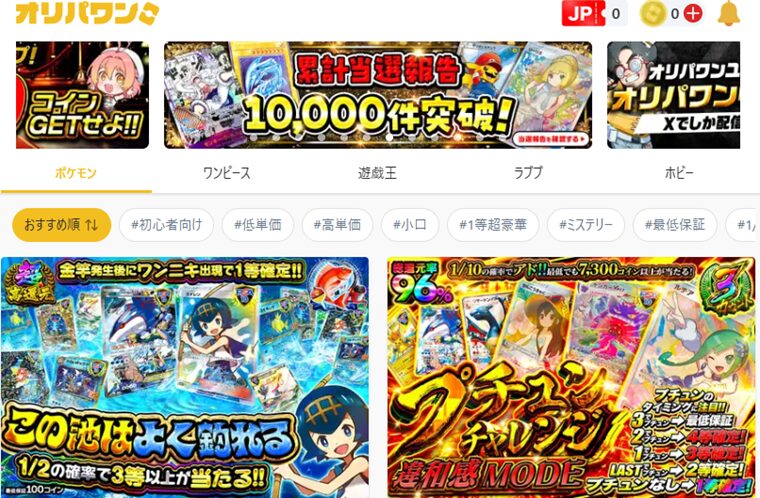The image size is (760, 498).
Task: Open the 累計当選報告 10,000件突破 banner
Action: click(377, 95)
